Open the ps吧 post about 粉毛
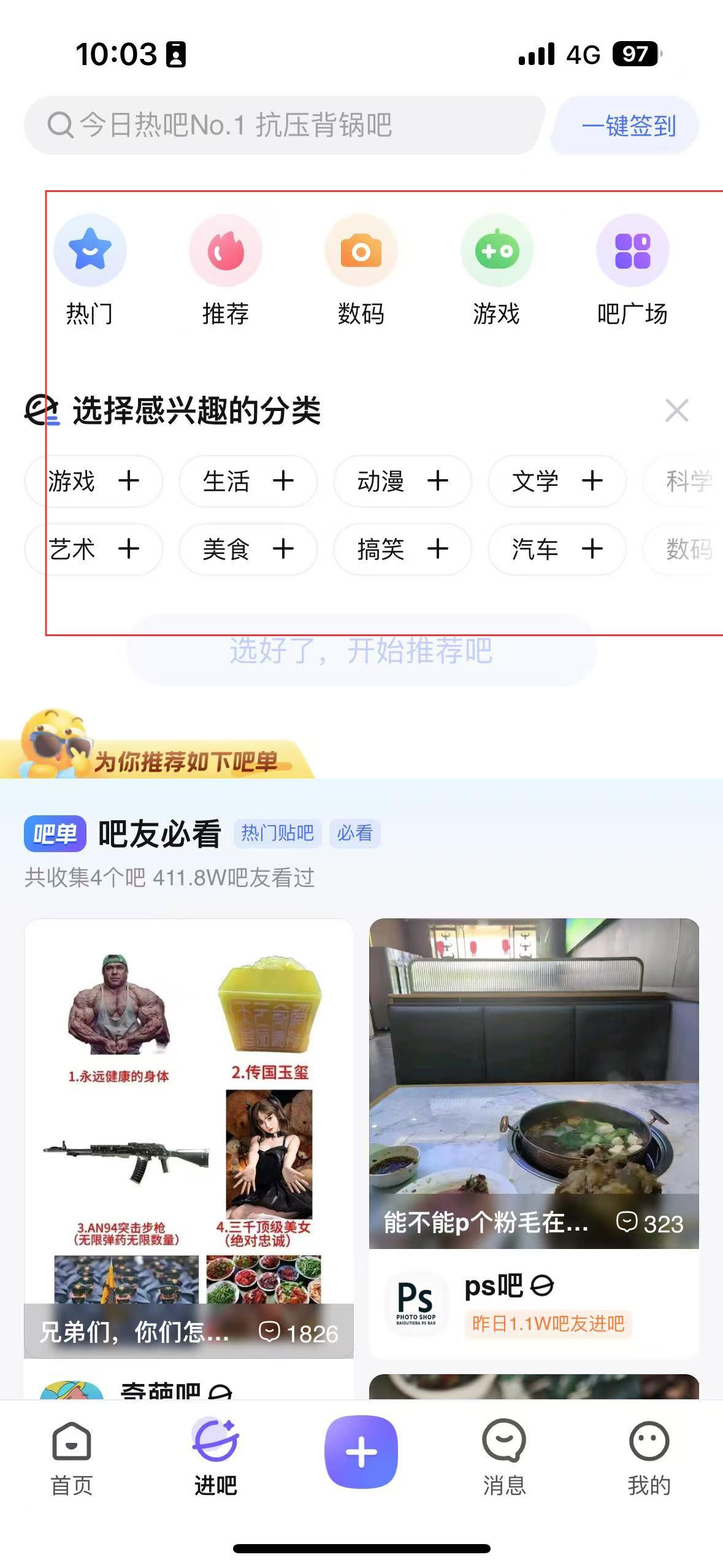 click(x=534, y=1083)
